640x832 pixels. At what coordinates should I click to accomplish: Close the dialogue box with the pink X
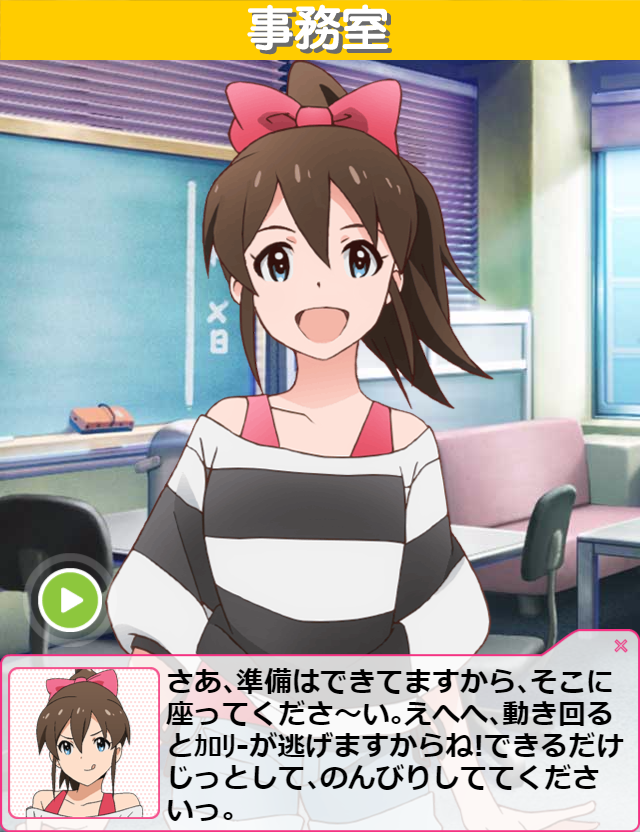pyautogui.click(x=620, y=645)
